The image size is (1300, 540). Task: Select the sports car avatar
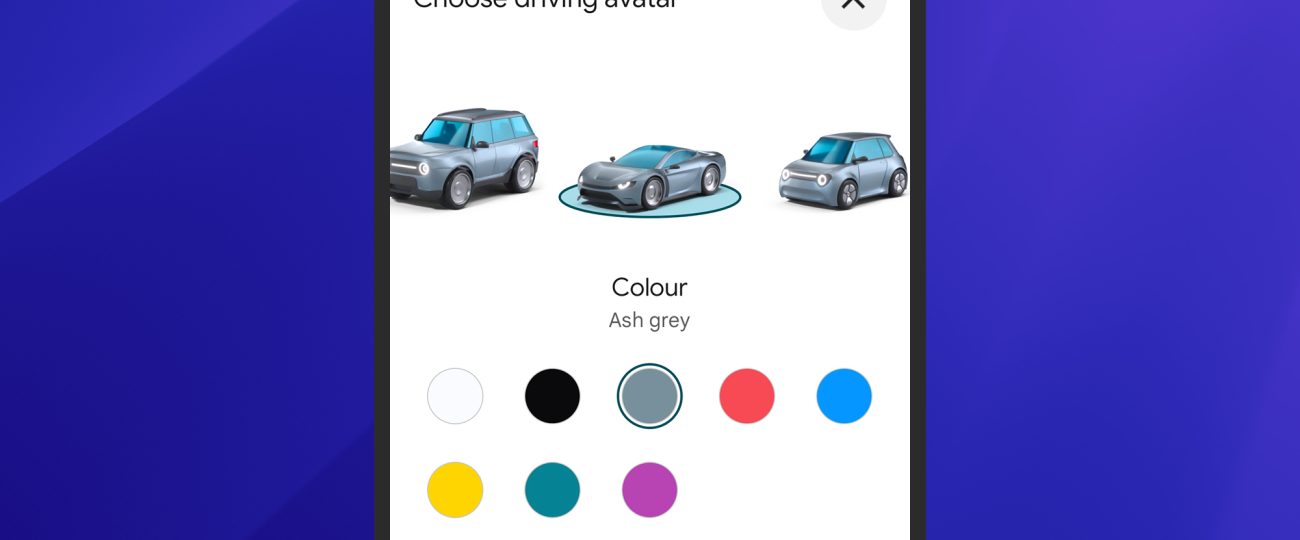(651, 177)
